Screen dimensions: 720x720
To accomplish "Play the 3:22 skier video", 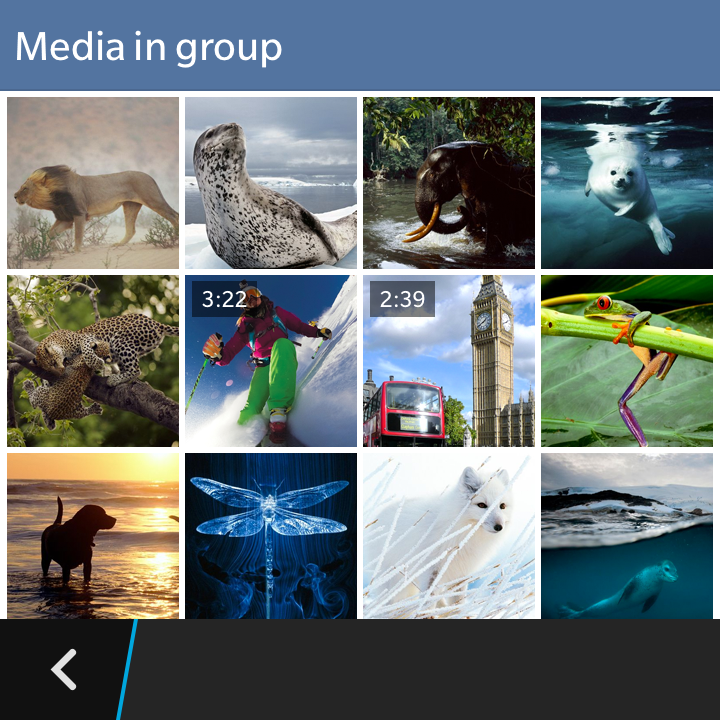I will (271, 361).
